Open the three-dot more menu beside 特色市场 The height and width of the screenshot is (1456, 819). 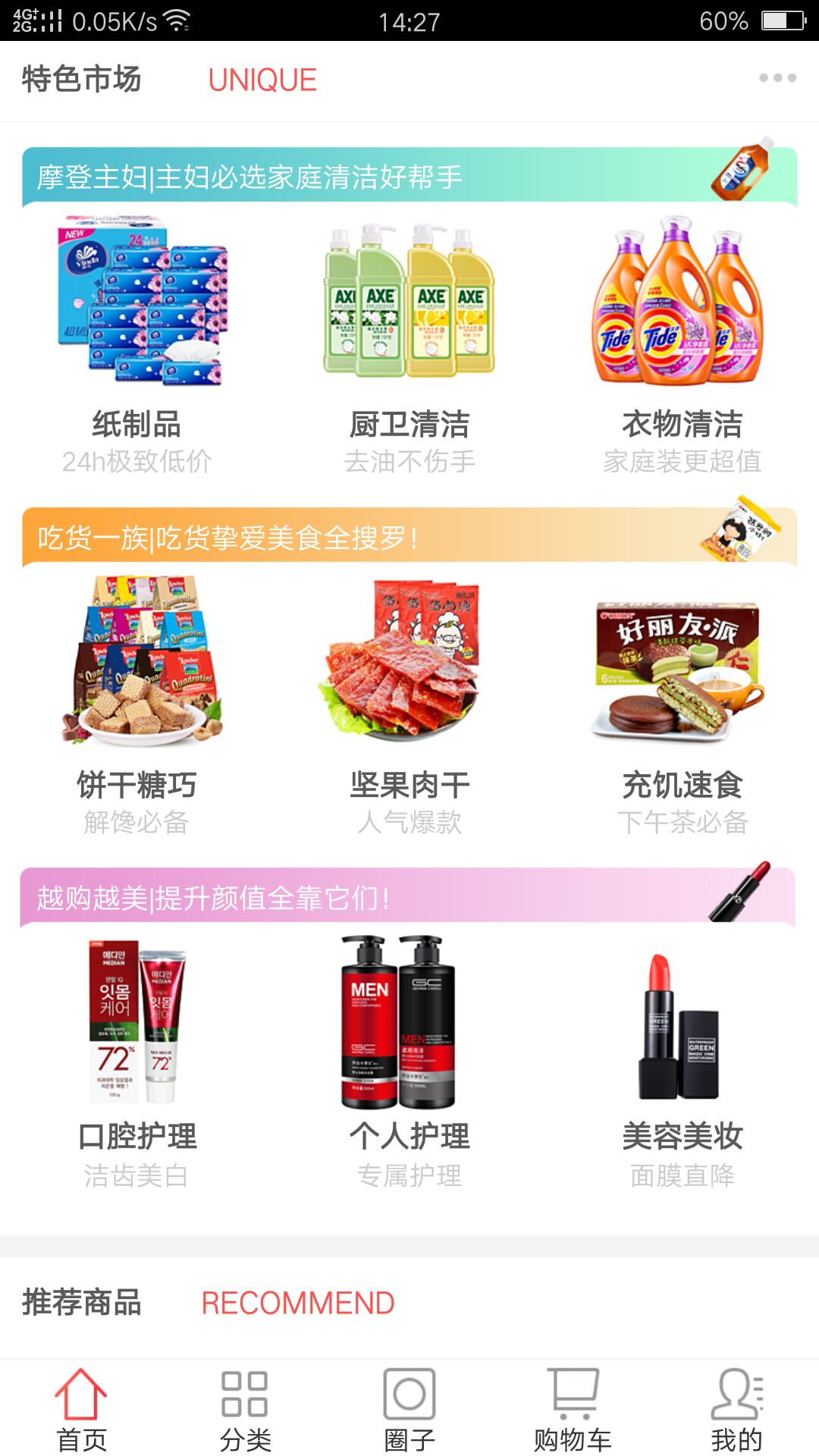tap(777, 78)
